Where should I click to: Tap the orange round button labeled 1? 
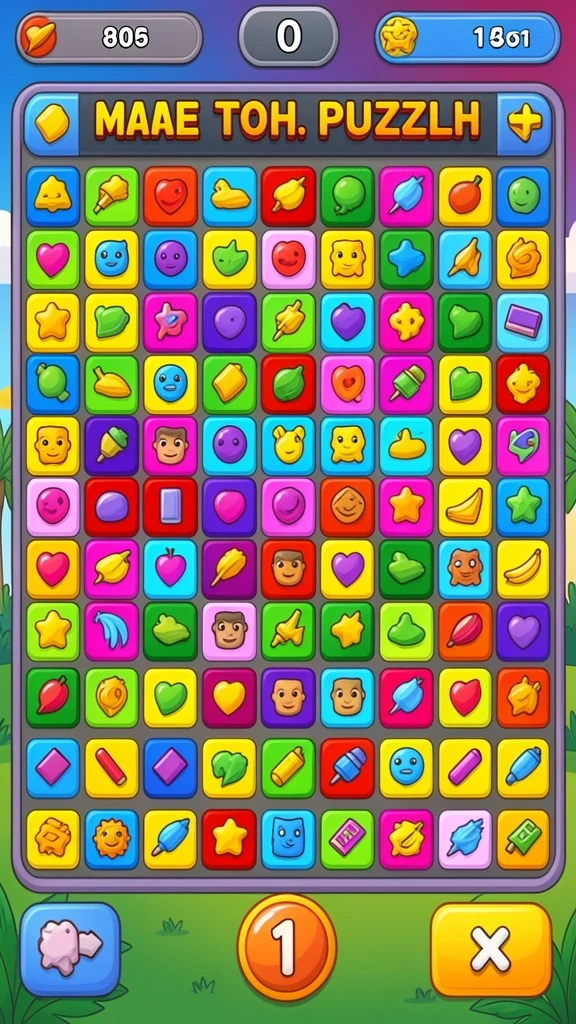[287, 946]
